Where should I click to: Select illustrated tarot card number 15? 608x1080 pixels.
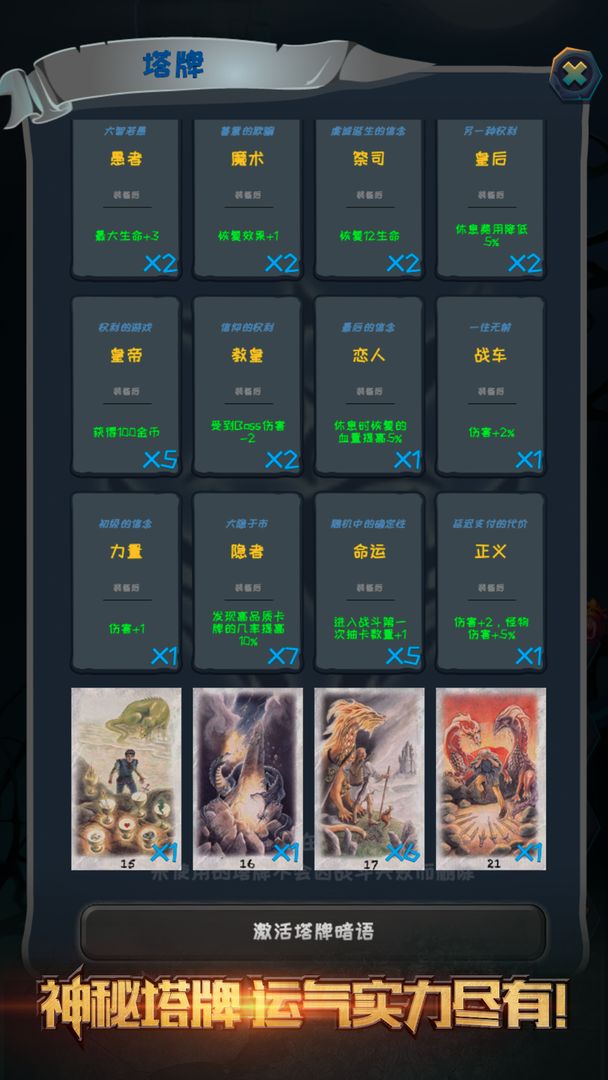click(126, 779)
